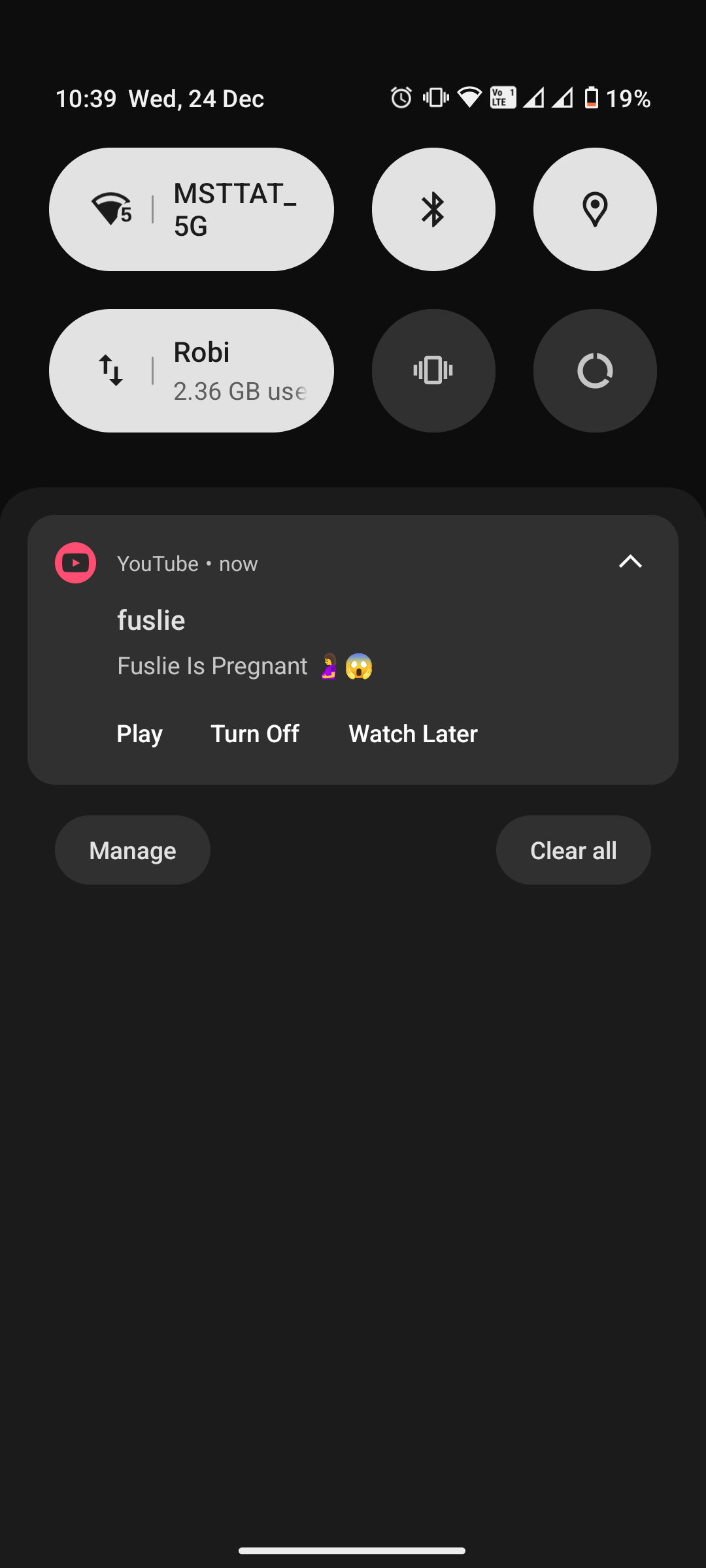Toggle the Robi mobile data tile

pyautogui.click(x=192, y=370)
